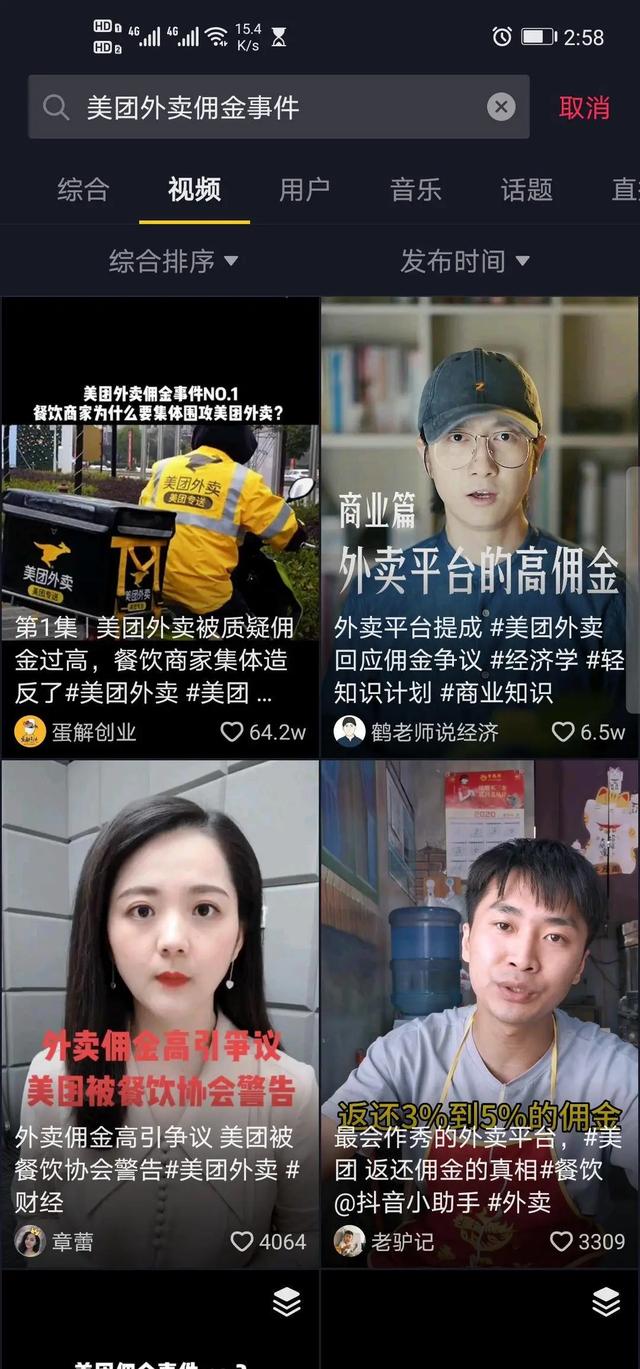
Task: Clear the search text
Action: [501, 107]
